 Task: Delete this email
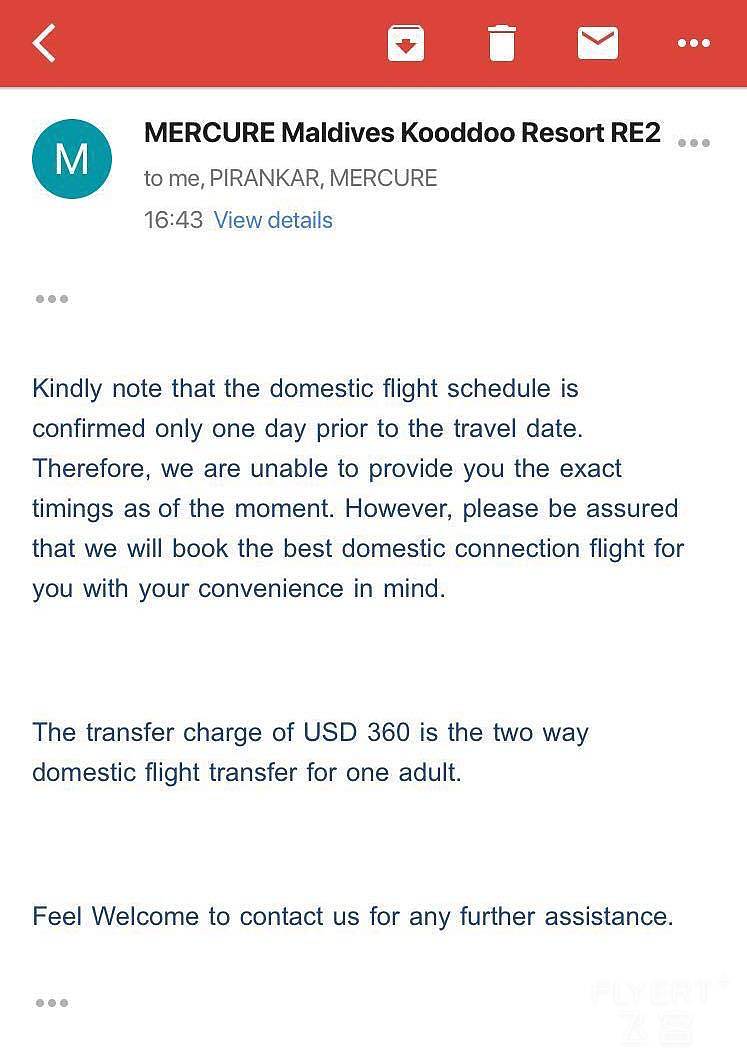pyautogui.click(x=501, y=43)
